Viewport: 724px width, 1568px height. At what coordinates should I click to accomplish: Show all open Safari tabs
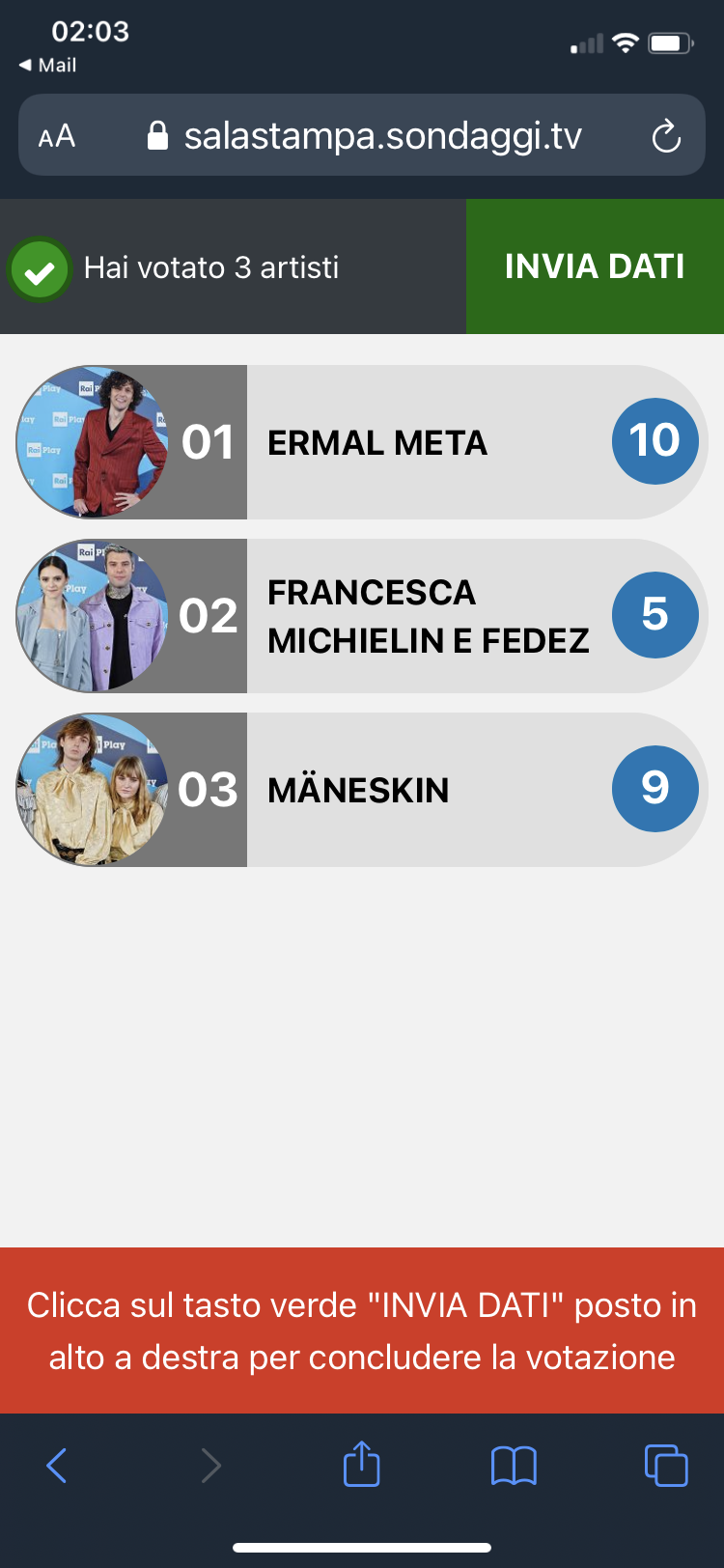(x=666, y=1466)
